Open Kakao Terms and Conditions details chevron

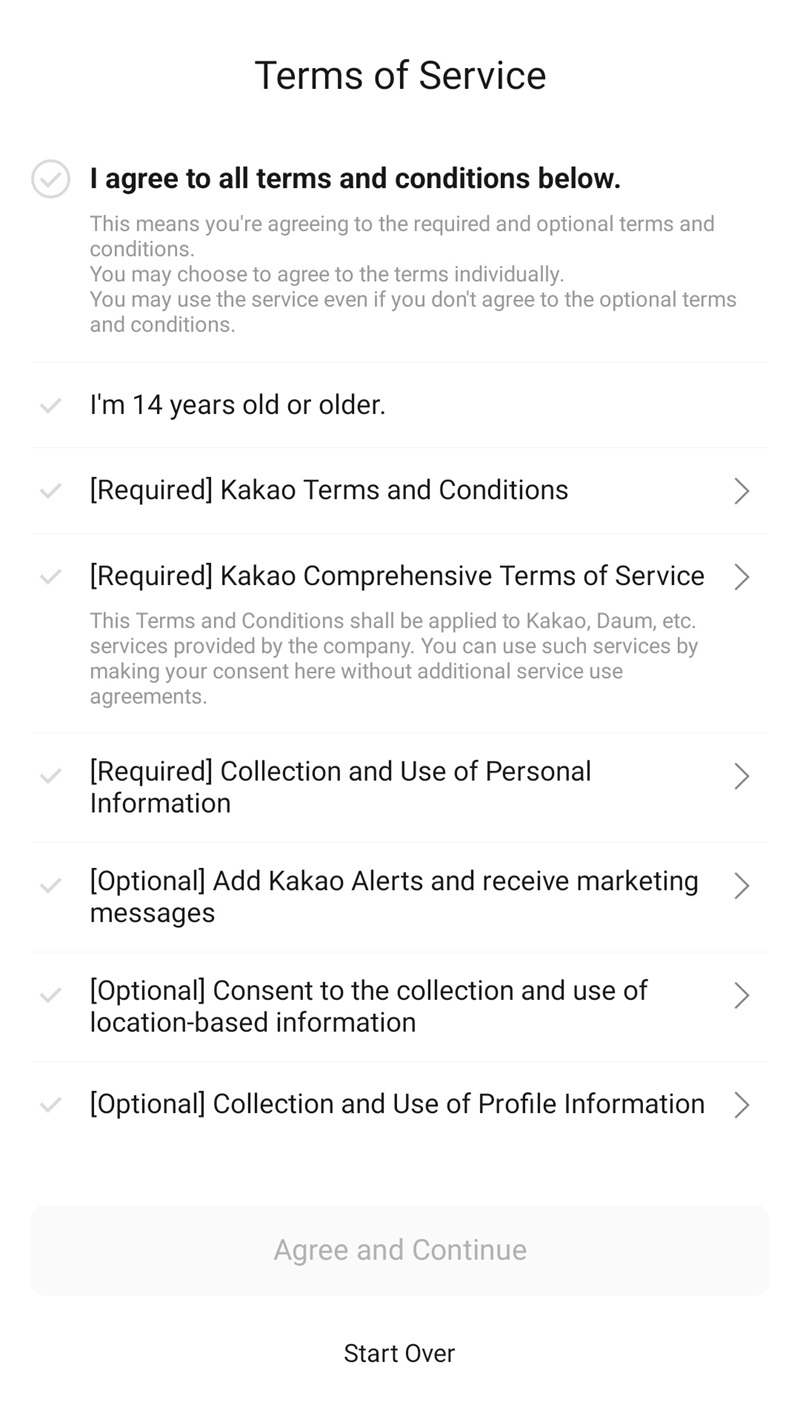point(741,491)
